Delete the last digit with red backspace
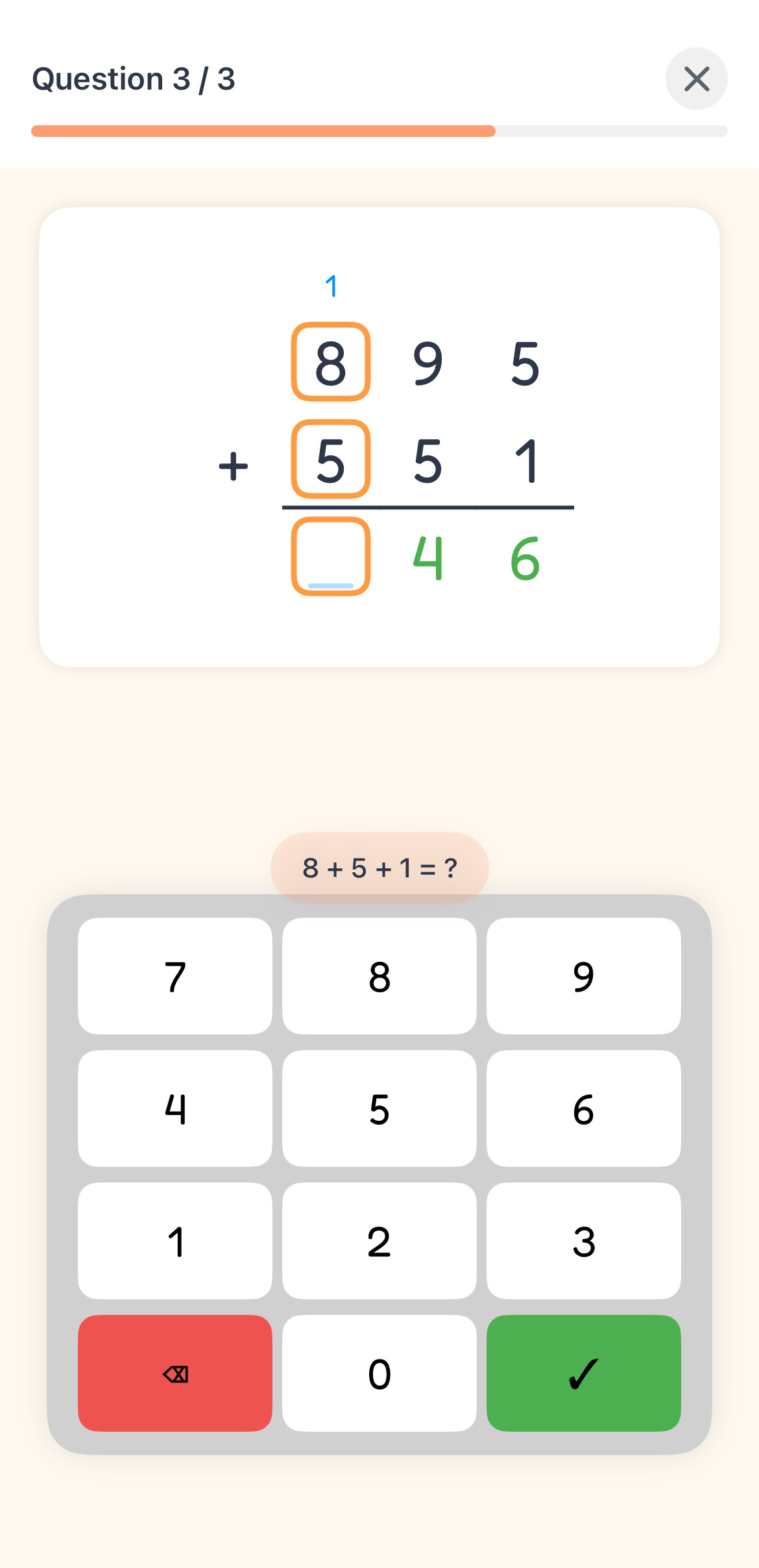The width and height of the screenshot is (759, 1568). coord(175,1373)
